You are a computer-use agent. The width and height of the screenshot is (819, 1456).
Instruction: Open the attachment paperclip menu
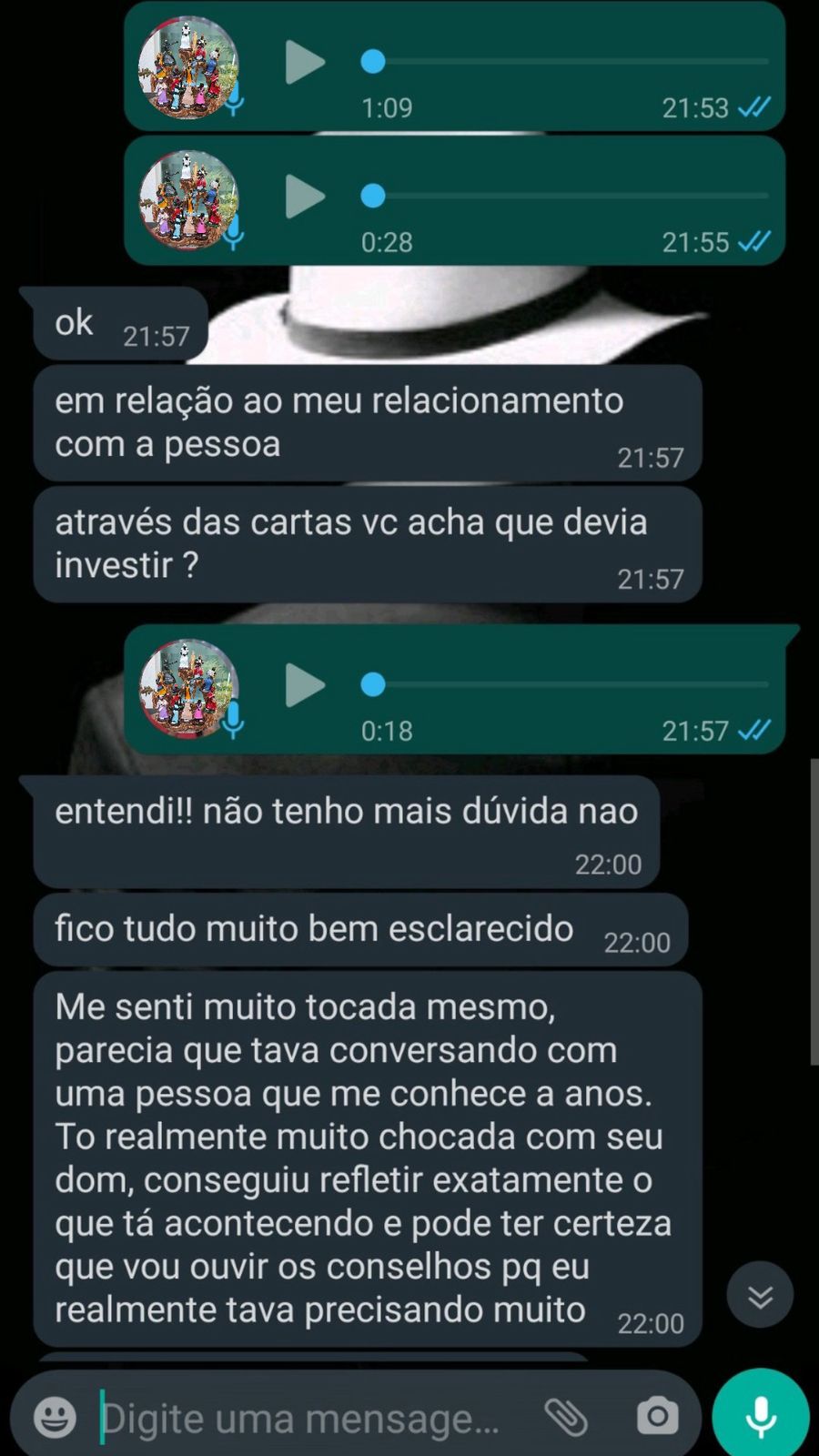tap(566, 1417)
